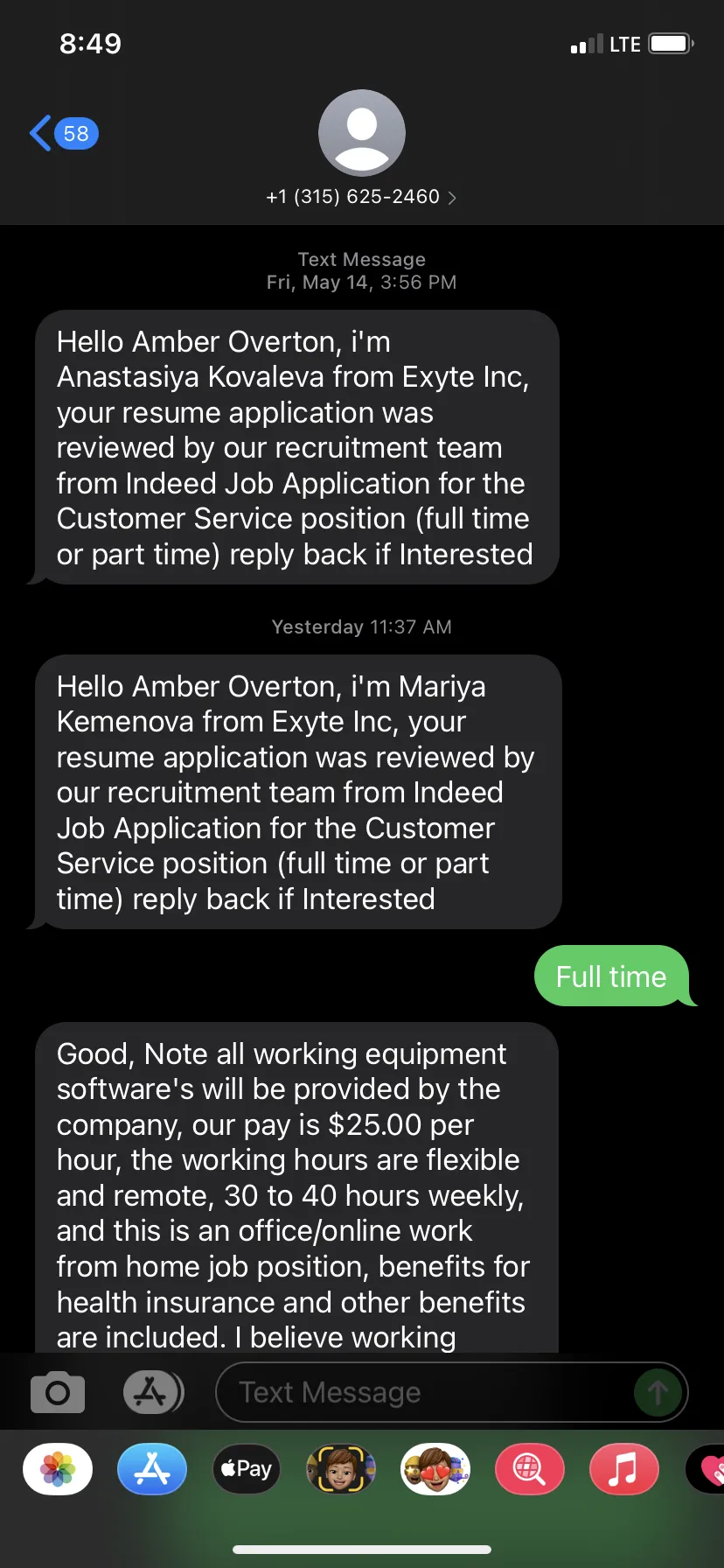Tap the Text Message input field
The width and height of the screenshot is (724, 1568).
pyautogui.click(x=424, y=1392)
